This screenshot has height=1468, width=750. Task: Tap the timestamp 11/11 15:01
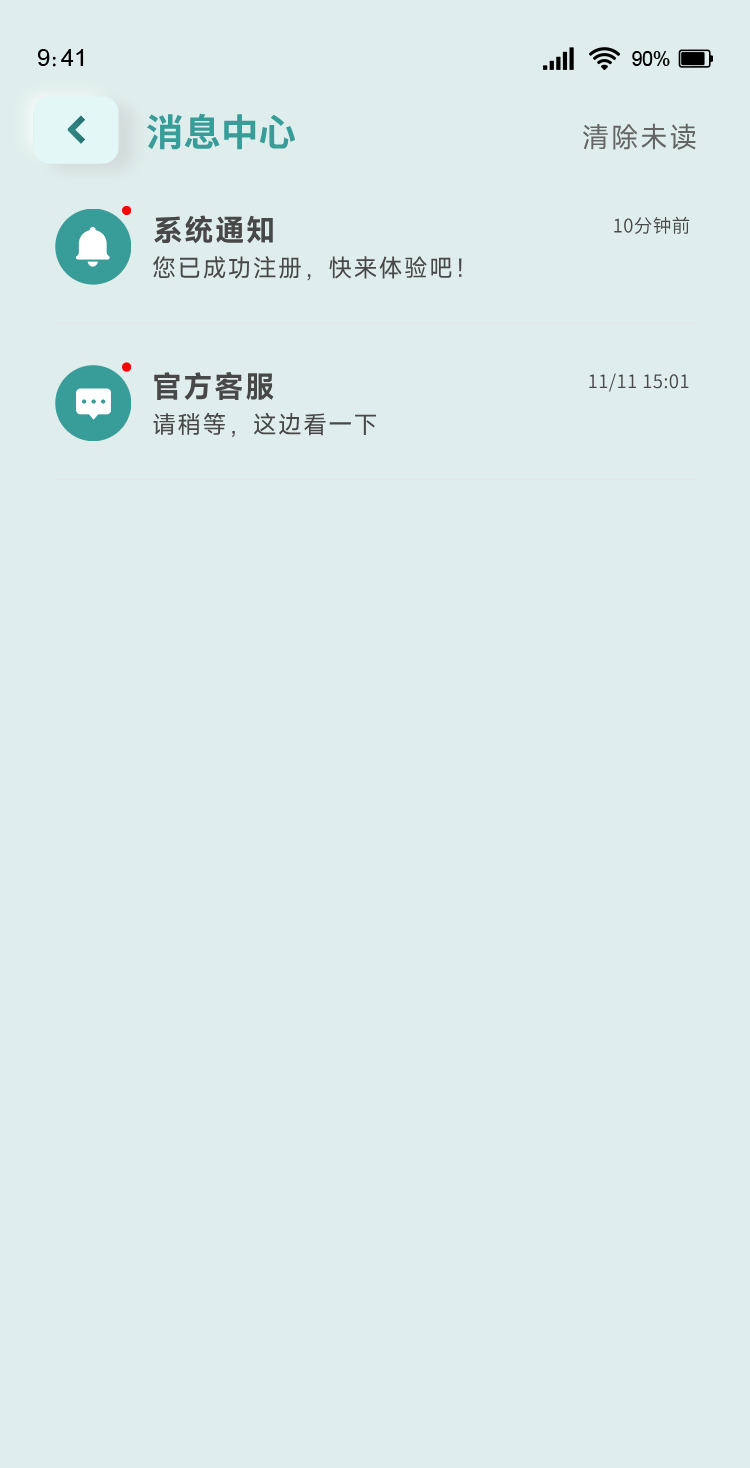640,381
